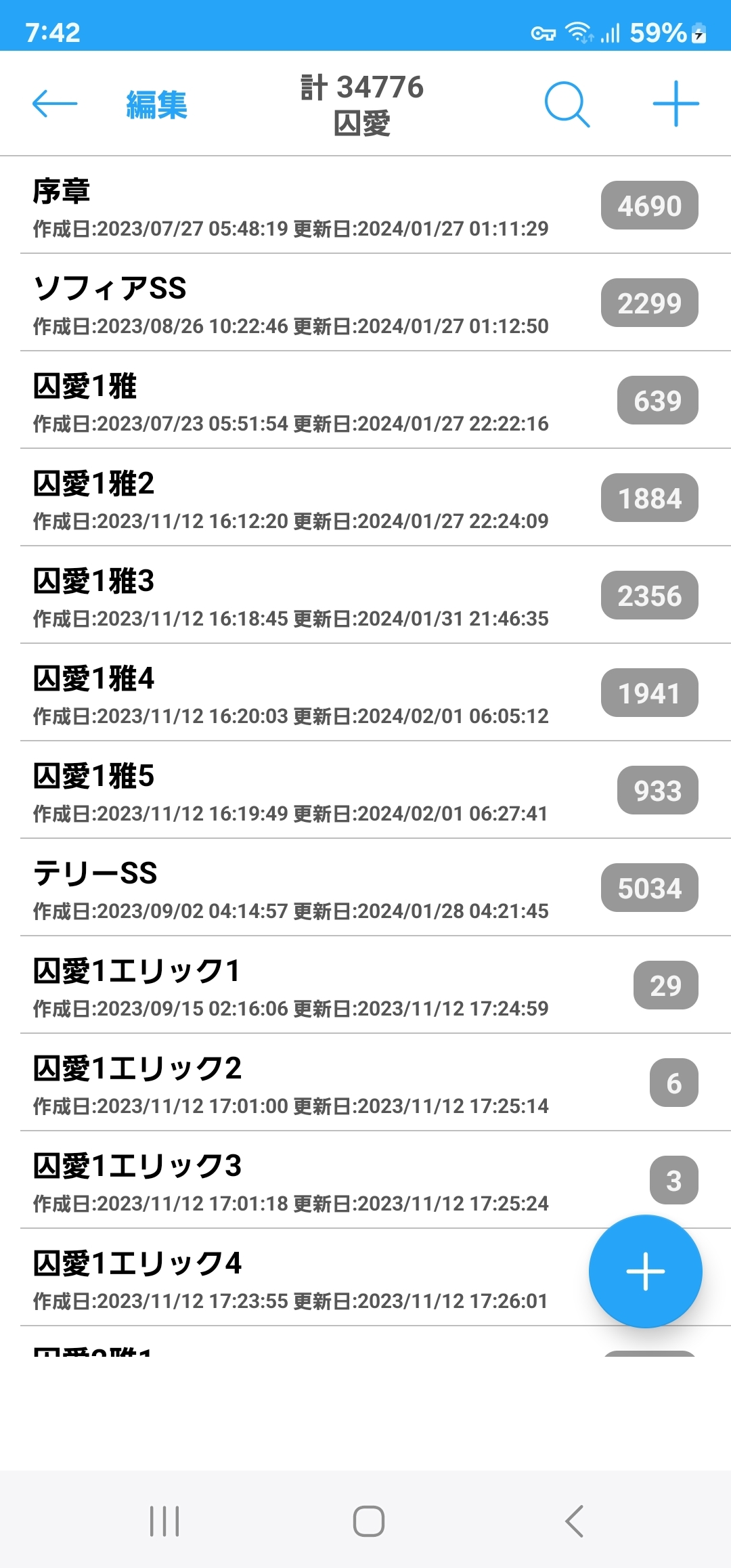731x1568 pixels.
Task: Open the 囚愛1エリック2 entry
Action: click(291, 1083)
